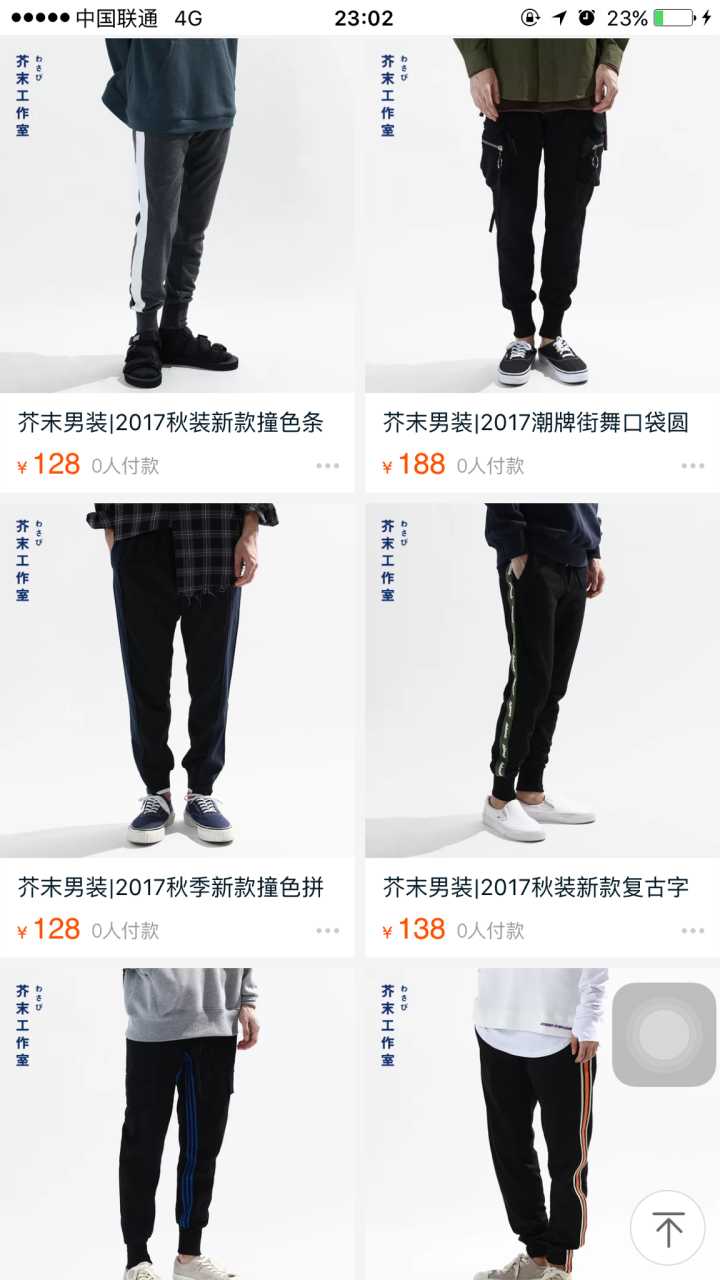Open the 2017秋装新款撞色条 pants listing
Image resolution: width=720 pixels, height=1280 pixels.
pyautogui.click(x=176, y=215)
